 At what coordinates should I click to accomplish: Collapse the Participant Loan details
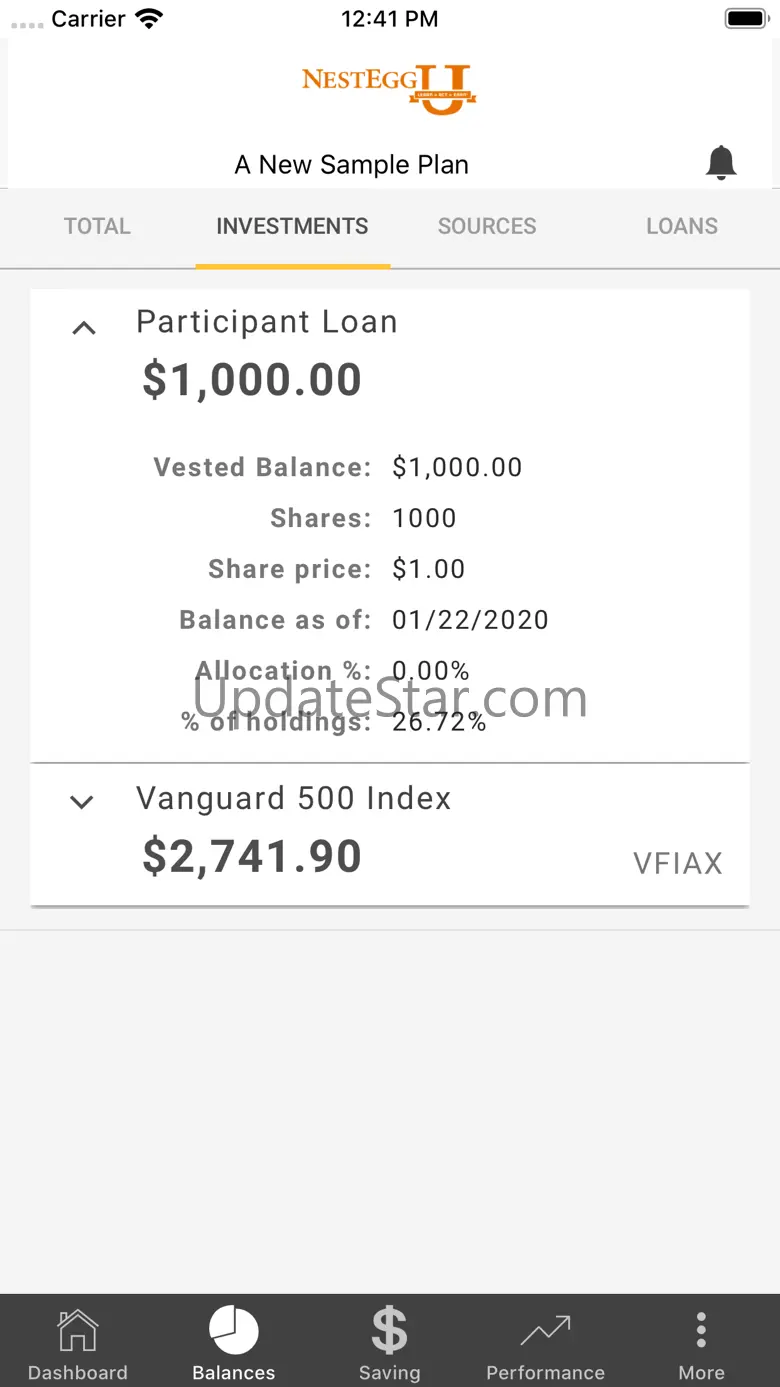point(84,327)
